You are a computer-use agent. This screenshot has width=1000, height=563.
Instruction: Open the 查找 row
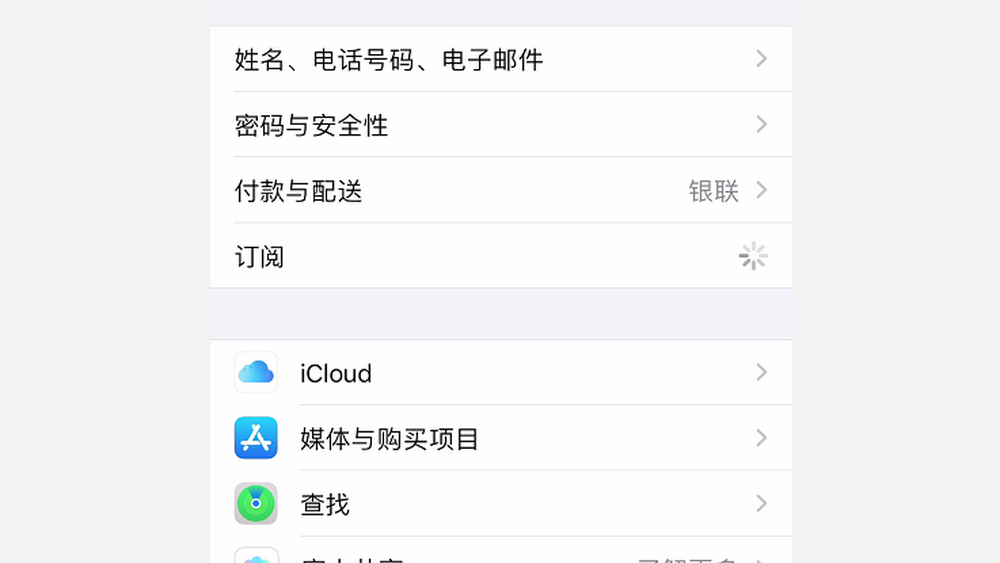[500, 504]
